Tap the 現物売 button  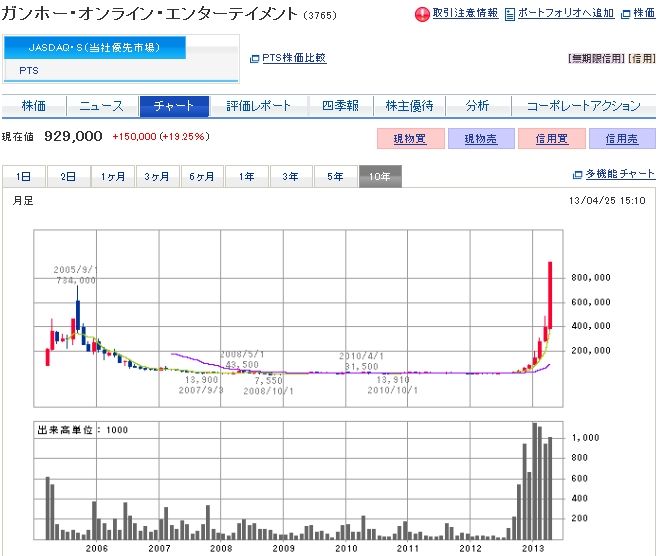click(481, 139)
